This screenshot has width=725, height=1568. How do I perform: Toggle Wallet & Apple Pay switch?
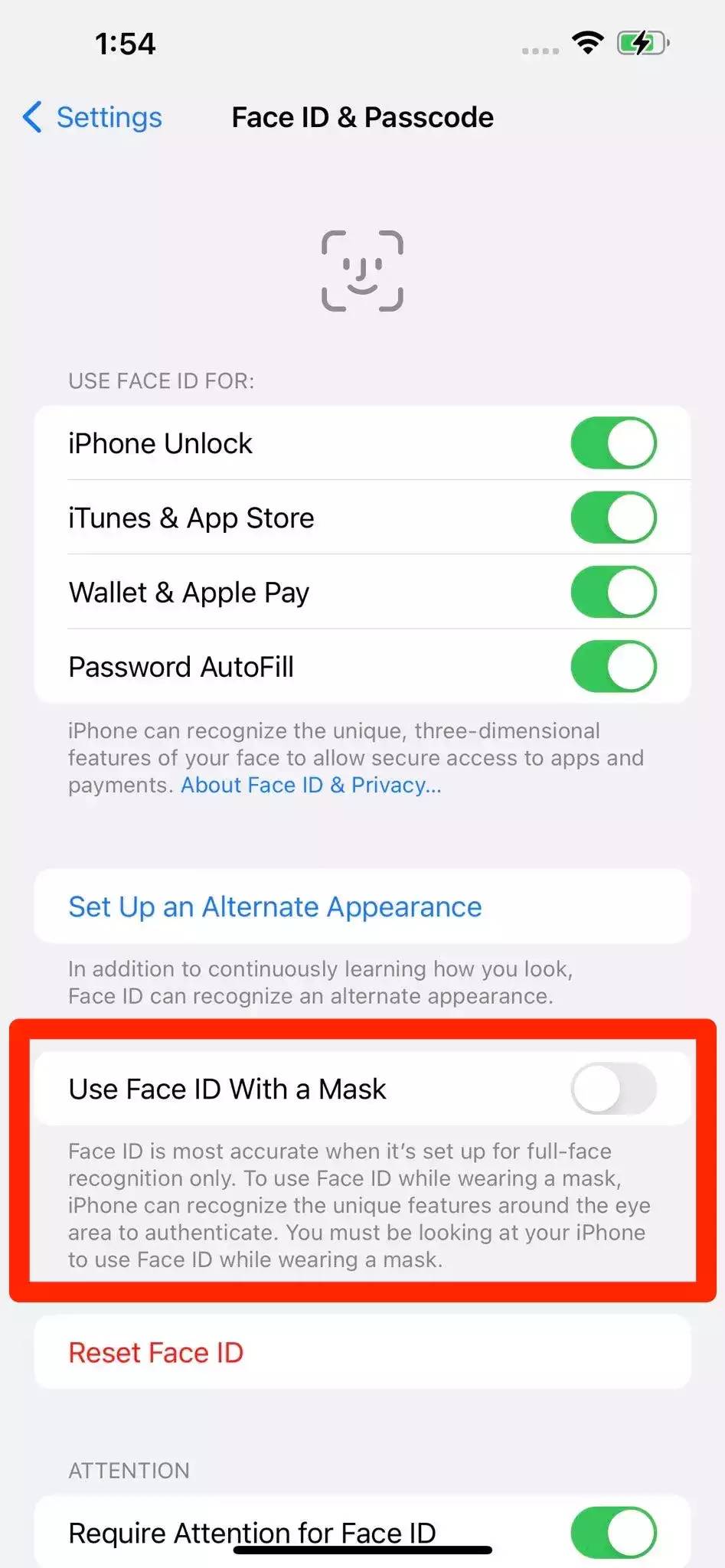[x=613, y=592]
